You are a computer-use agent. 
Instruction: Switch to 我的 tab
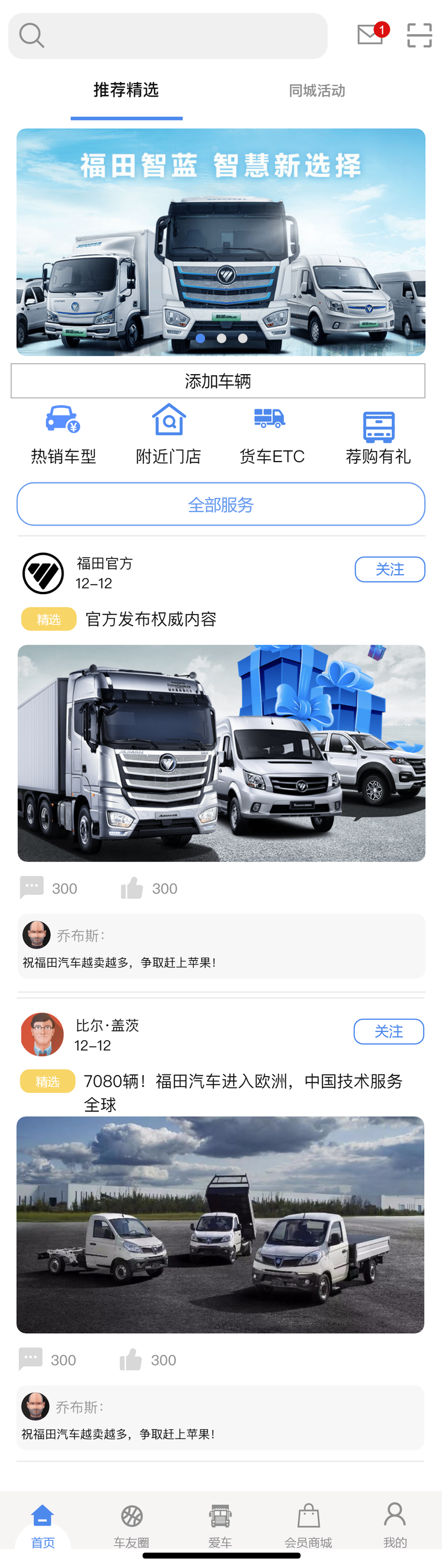[x=394, y=1524]
